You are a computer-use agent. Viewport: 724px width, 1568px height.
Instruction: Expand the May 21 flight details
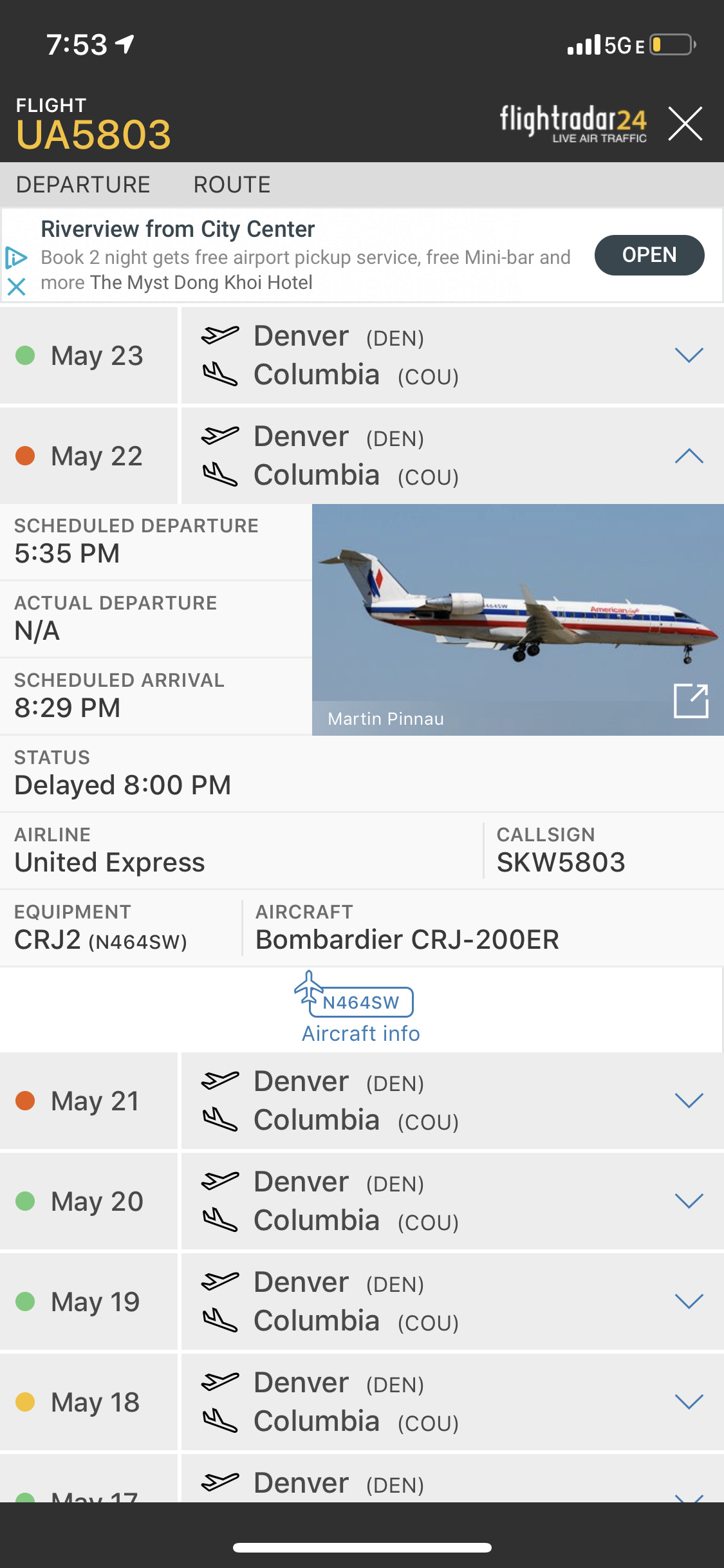[x=689, y=1101]
